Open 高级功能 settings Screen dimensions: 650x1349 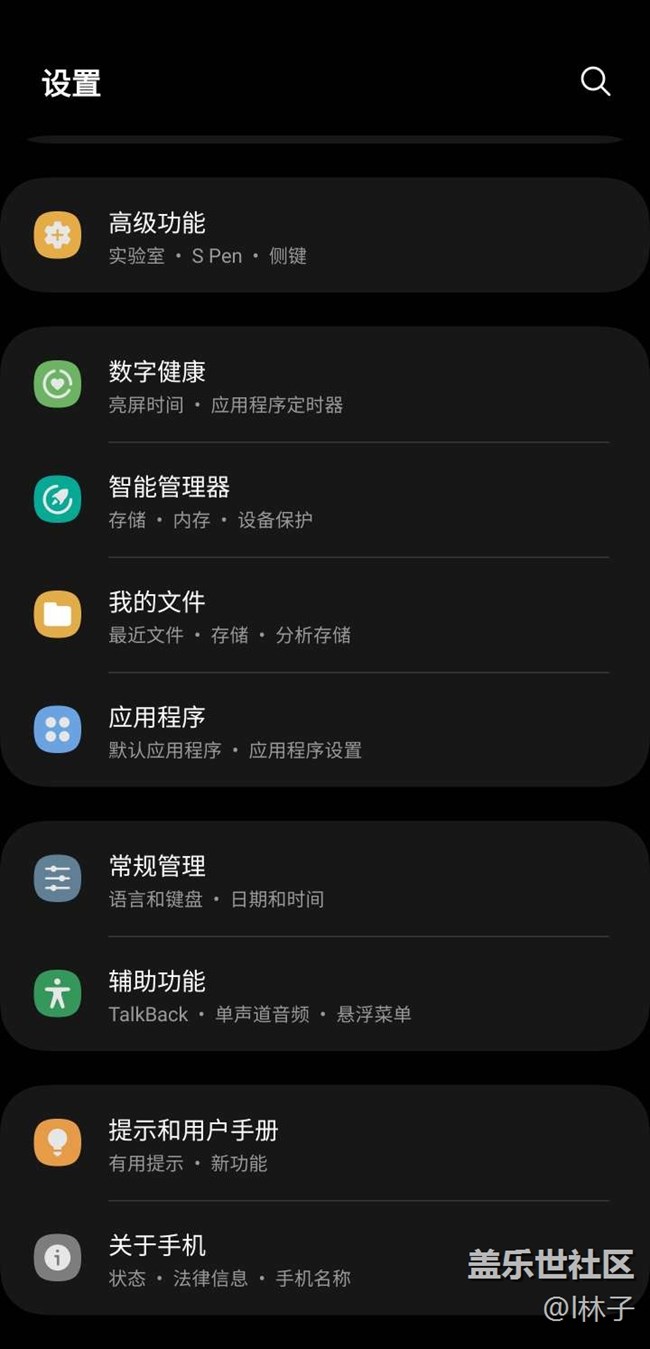(x=325, y=235)
